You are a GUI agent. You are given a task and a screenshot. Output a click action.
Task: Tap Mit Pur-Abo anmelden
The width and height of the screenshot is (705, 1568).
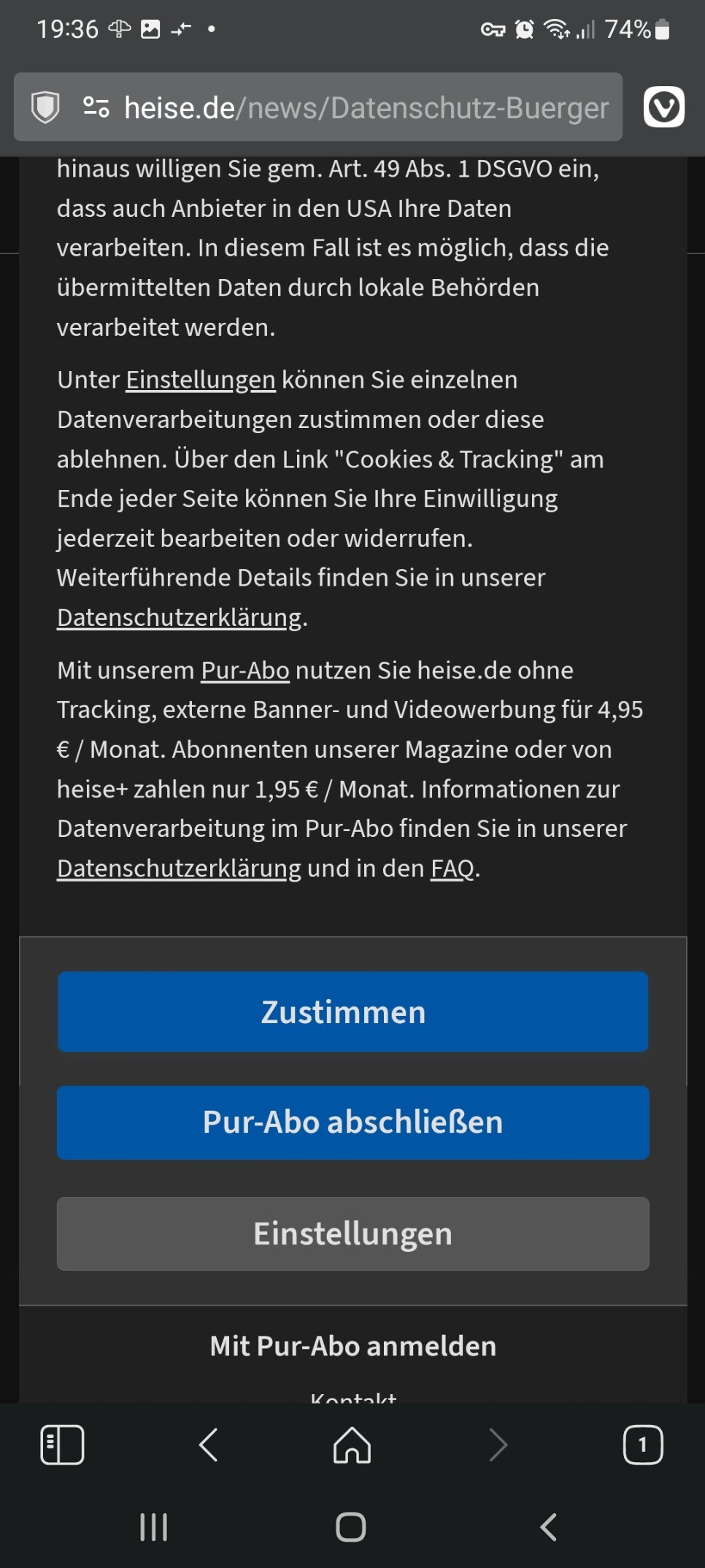tap(352, 1346)
